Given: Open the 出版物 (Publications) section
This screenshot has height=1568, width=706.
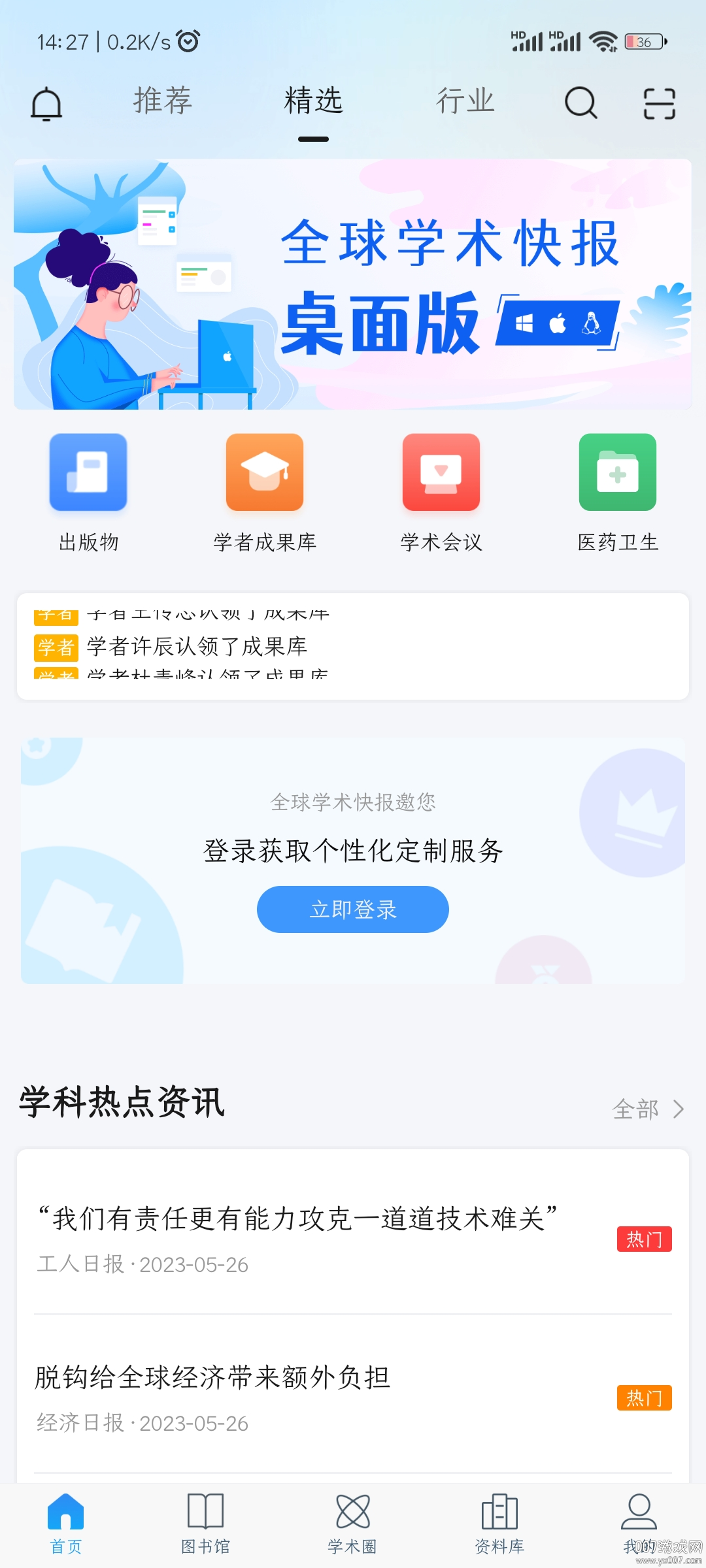Looking at the screenshot, I should (x=88, y=490).
